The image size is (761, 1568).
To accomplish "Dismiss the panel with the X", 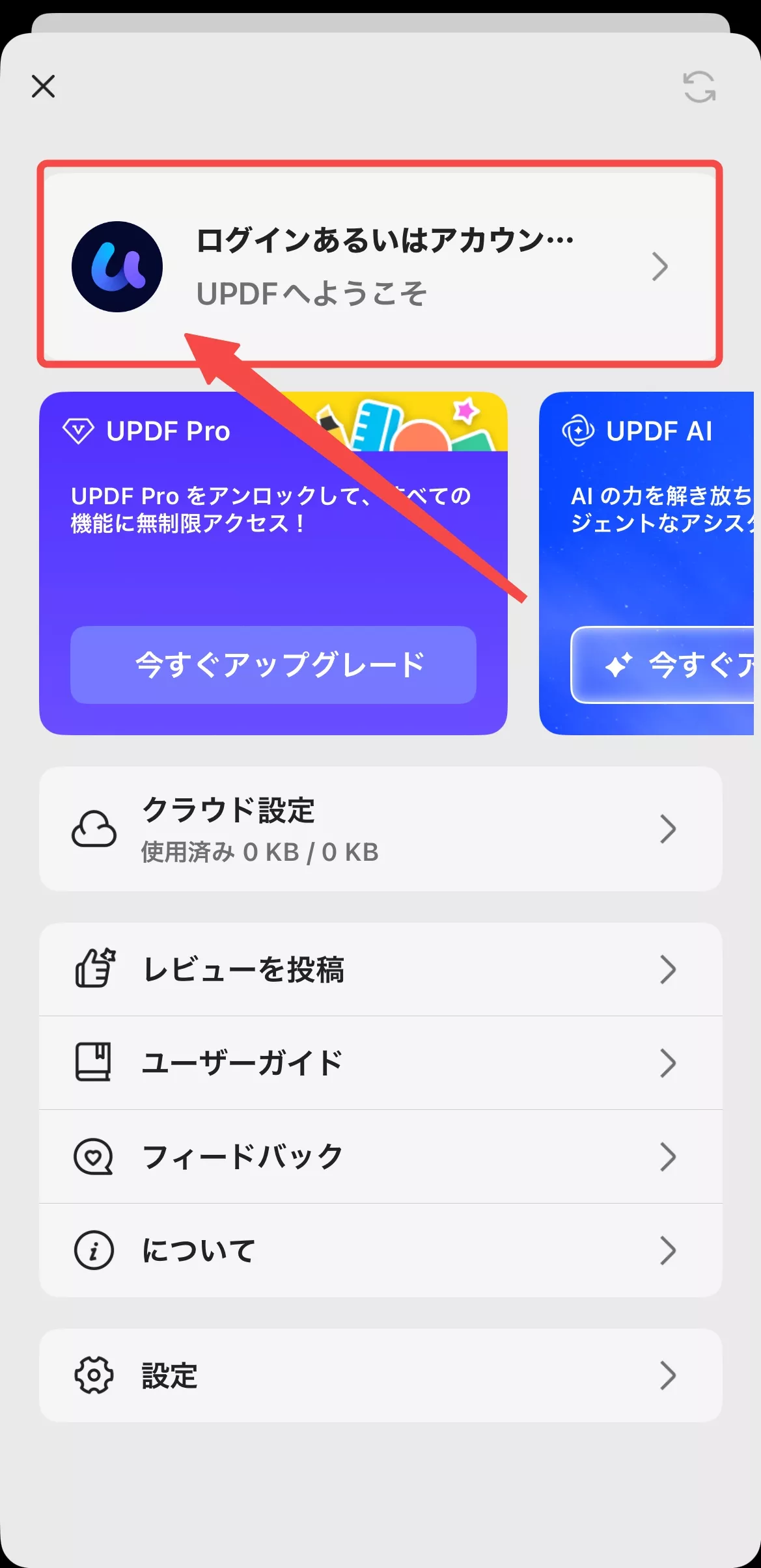I will (43, 87).
